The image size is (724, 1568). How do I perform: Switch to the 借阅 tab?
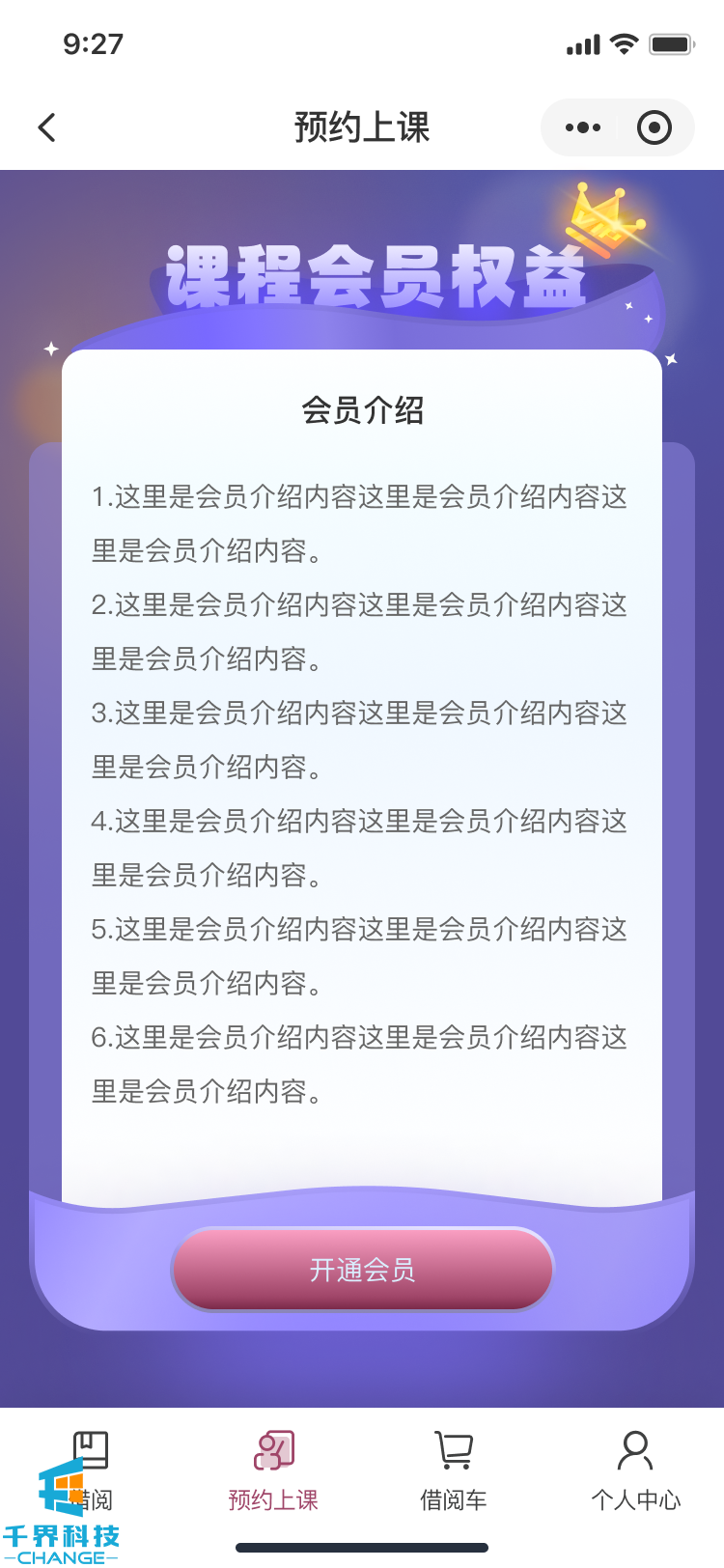coord(91,1470)
